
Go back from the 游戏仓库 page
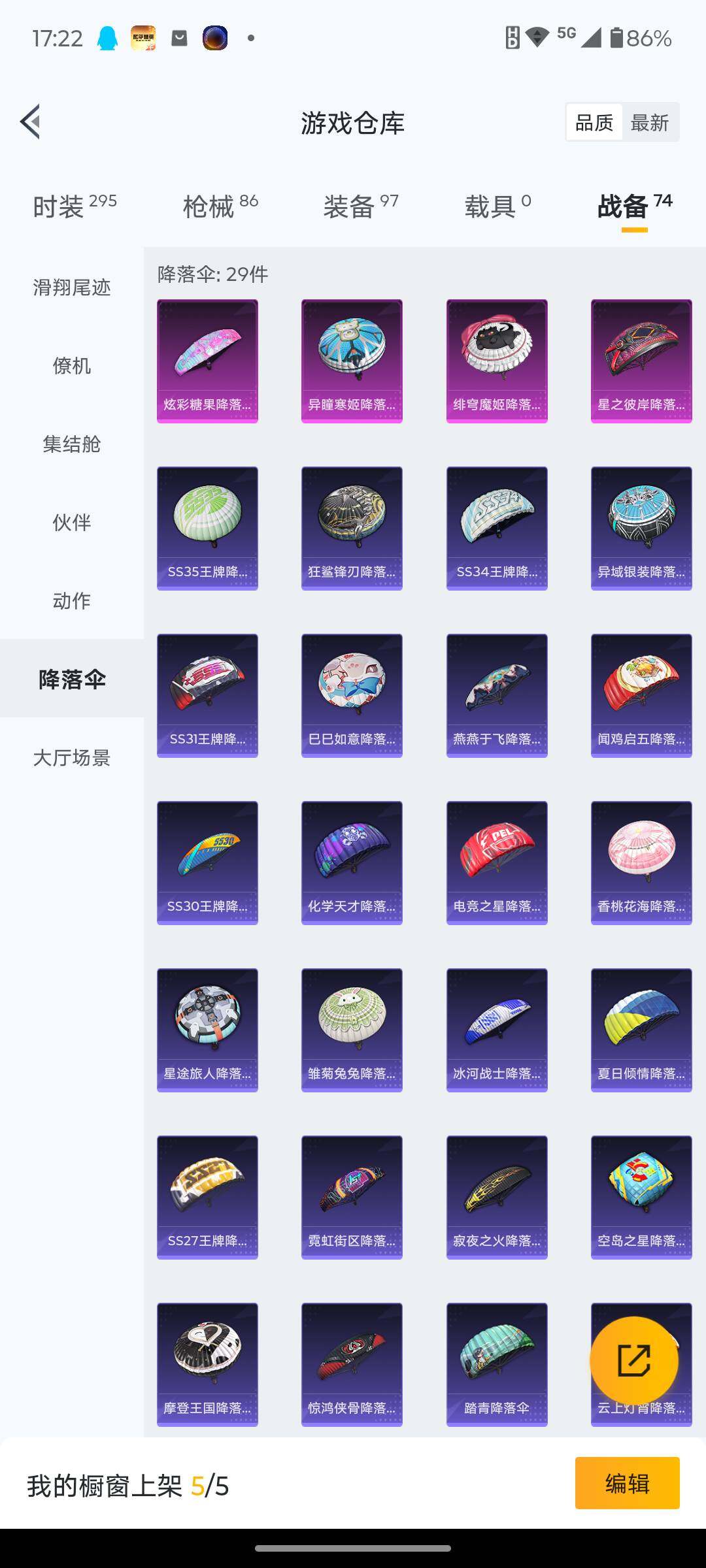(30, 122)
